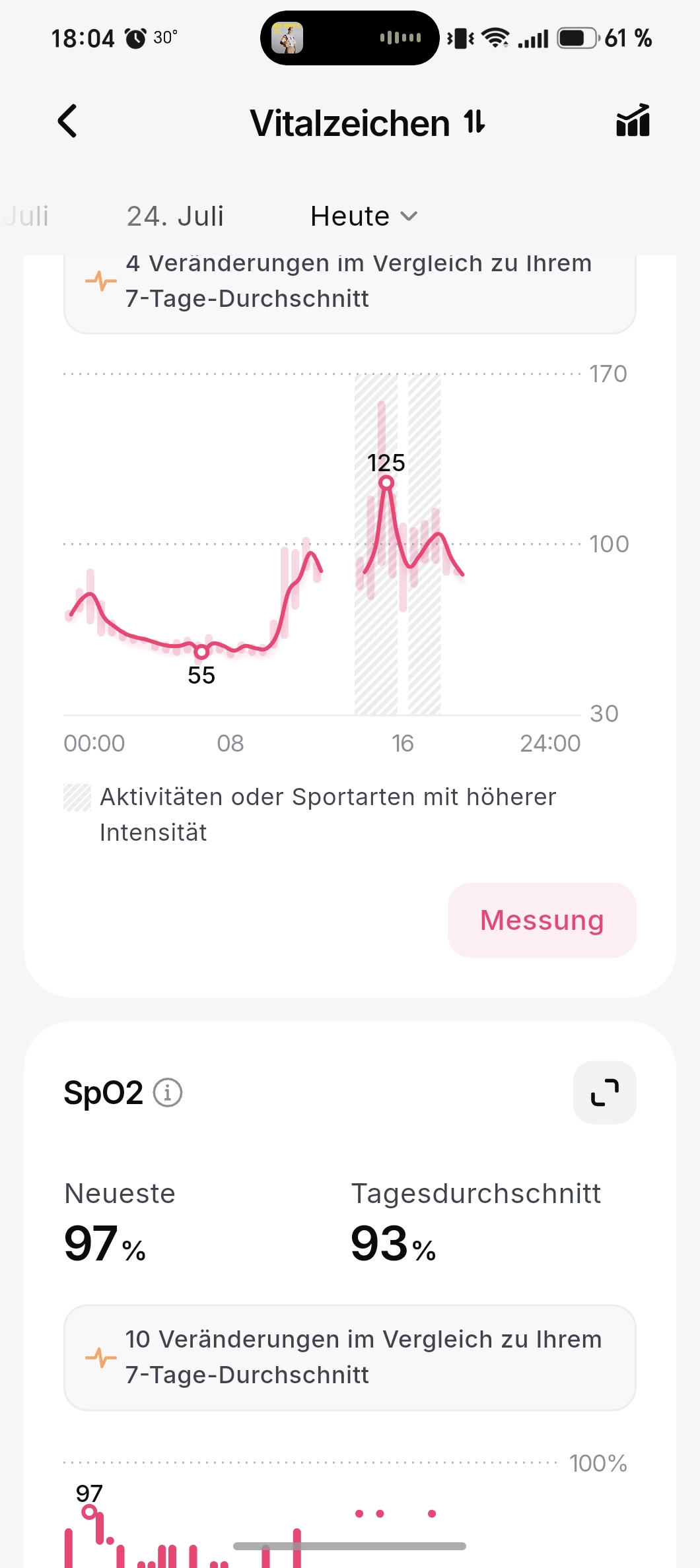700x1568 pixels.
Task: Expand the SpO2 chart to fullscreen
Action: coord(605,1092)
